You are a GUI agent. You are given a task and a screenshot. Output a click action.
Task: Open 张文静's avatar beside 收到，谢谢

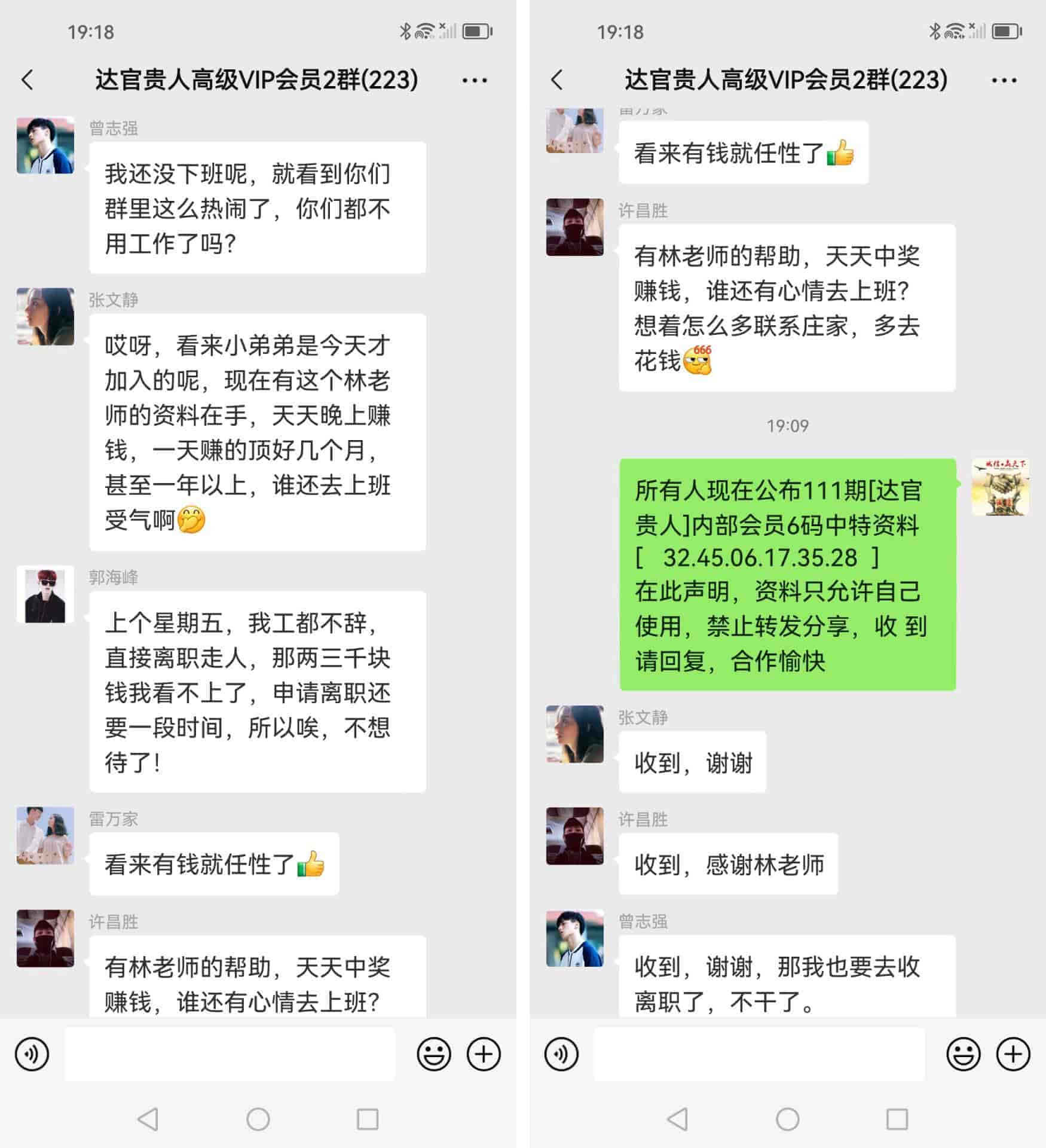click(574, 734)
